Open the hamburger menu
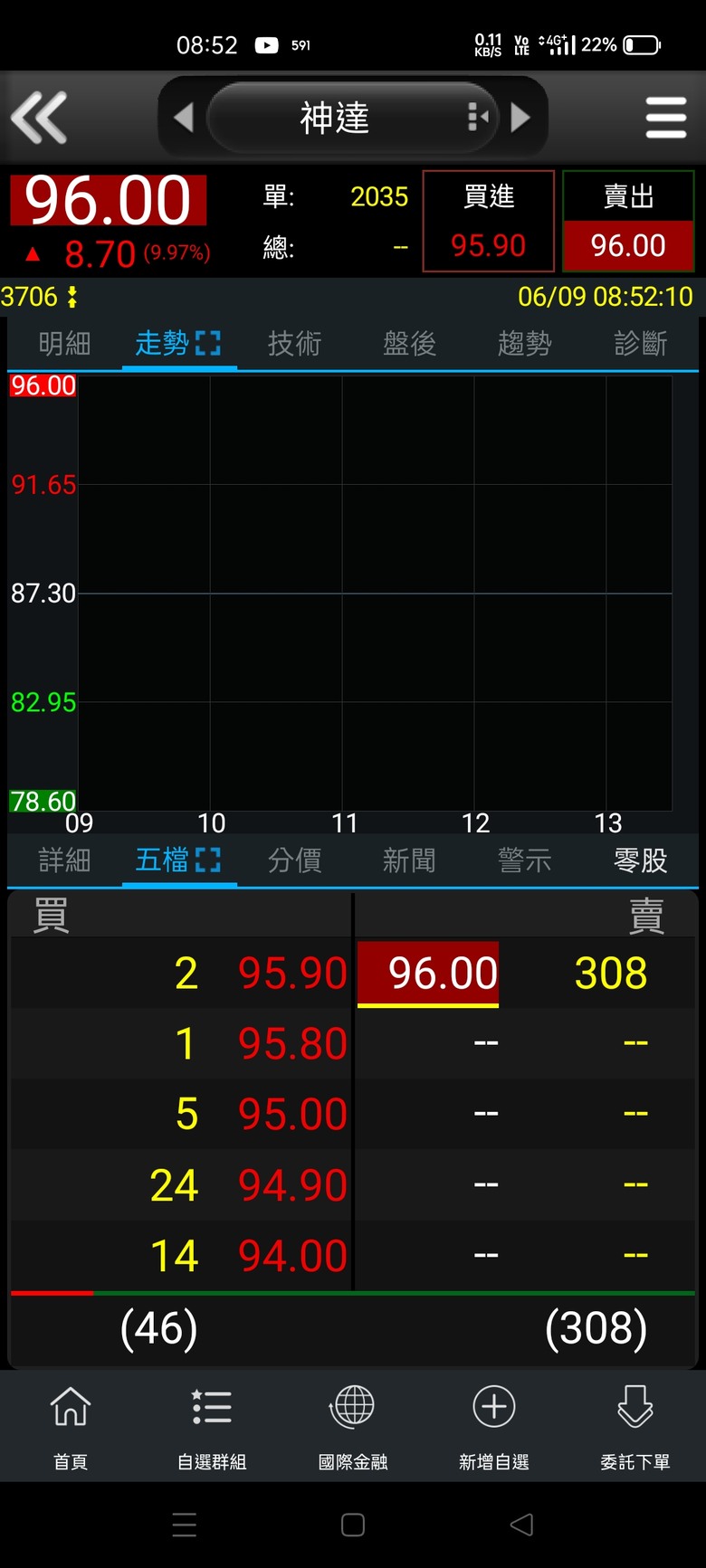The image size is (706, 1568). (666, 119)
